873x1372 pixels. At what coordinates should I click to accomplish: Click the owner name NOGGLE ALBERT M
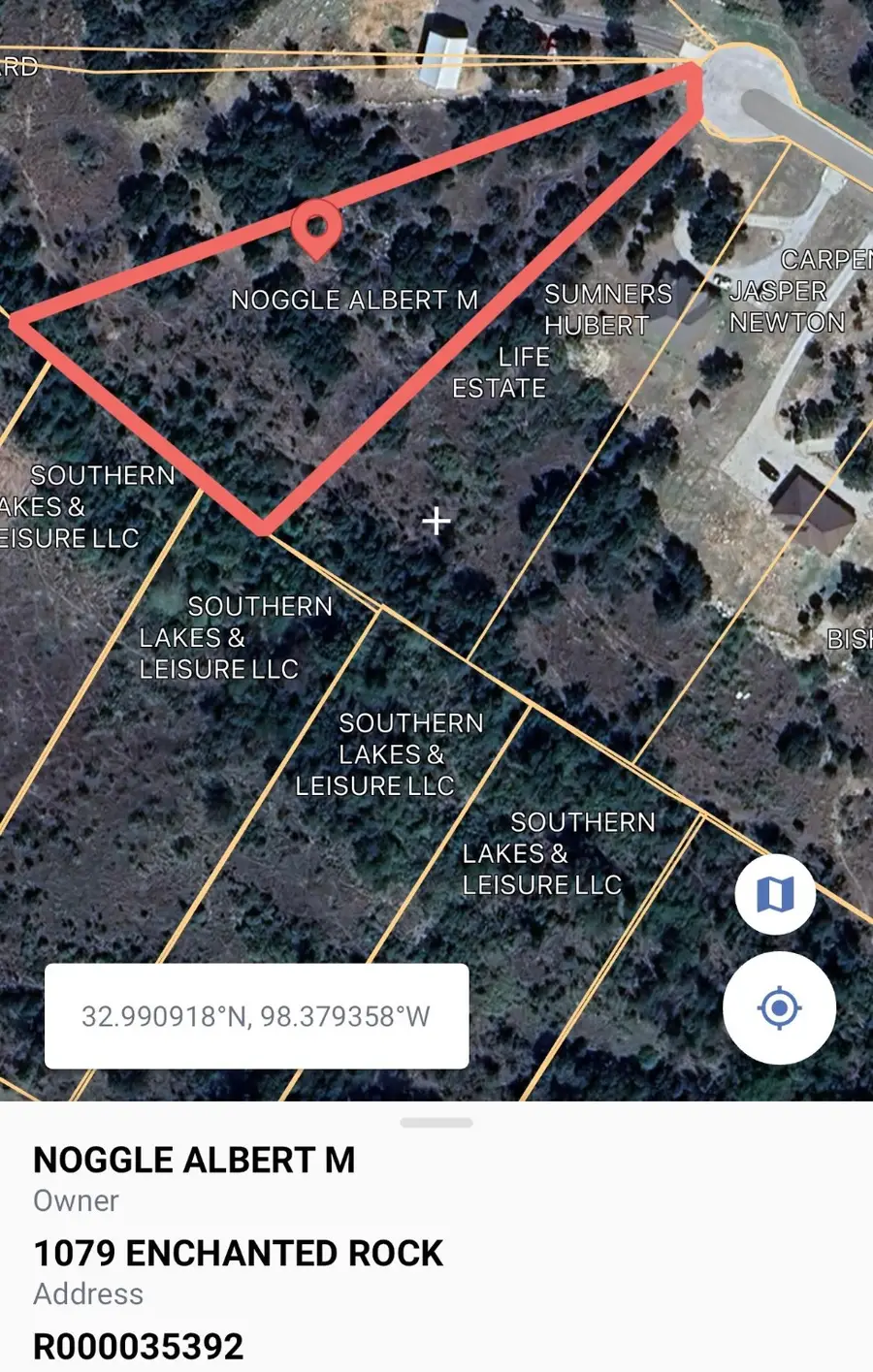[x=194, y=1160]
